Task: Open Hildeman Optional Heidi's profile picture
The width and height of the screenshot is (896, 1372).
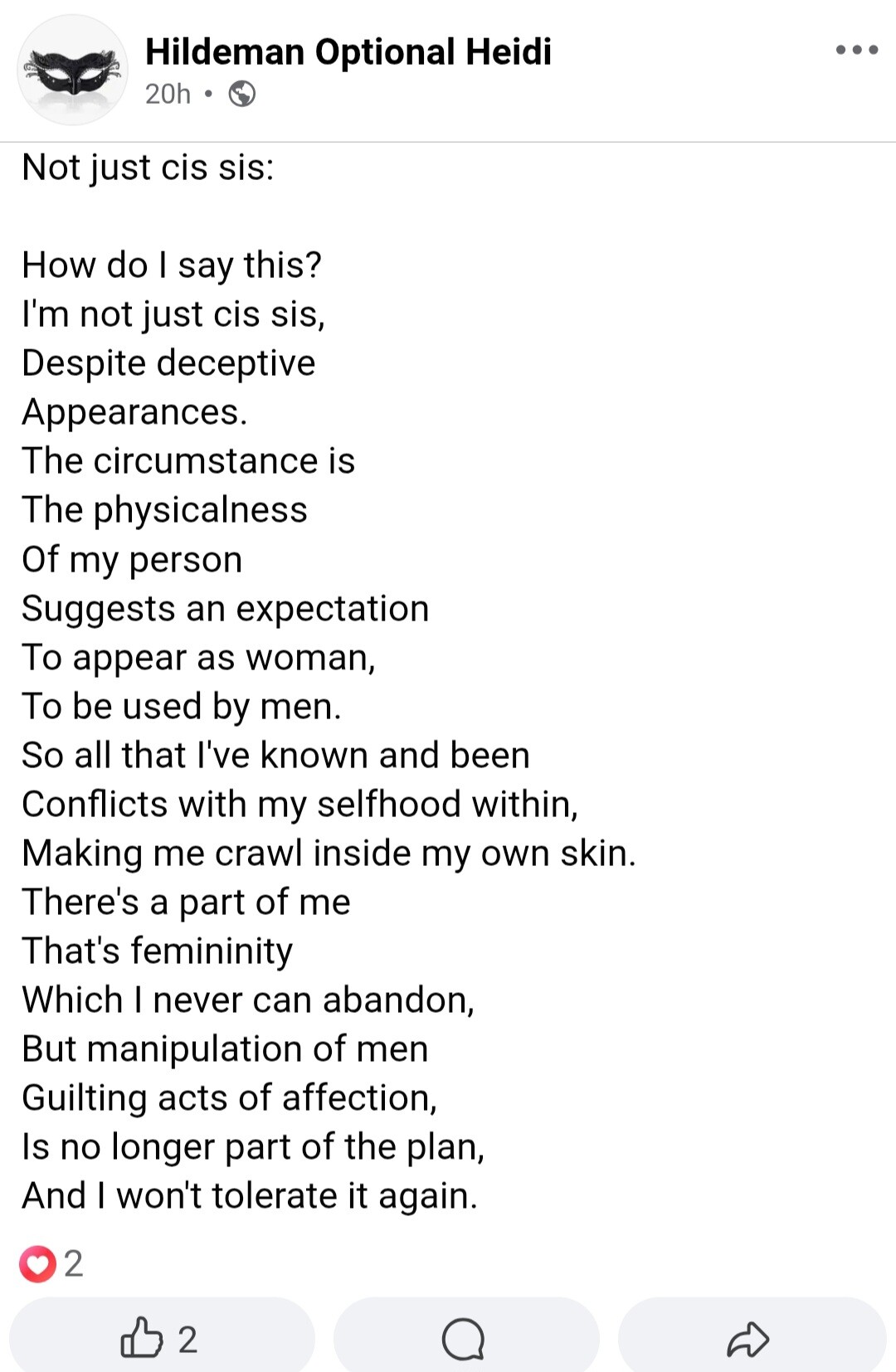Action: [x=72, y=71]
